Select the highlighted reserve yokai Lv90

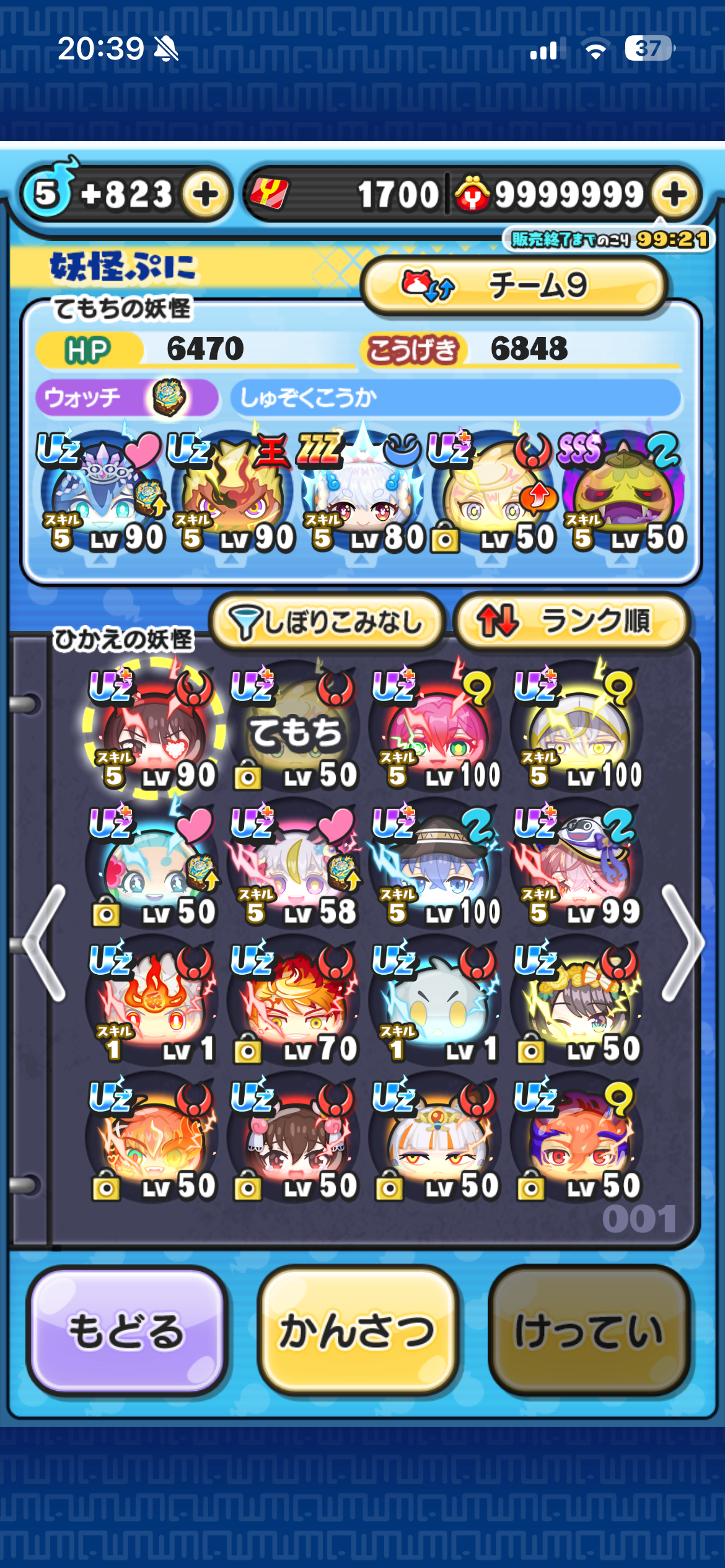(x=154, y=729)
